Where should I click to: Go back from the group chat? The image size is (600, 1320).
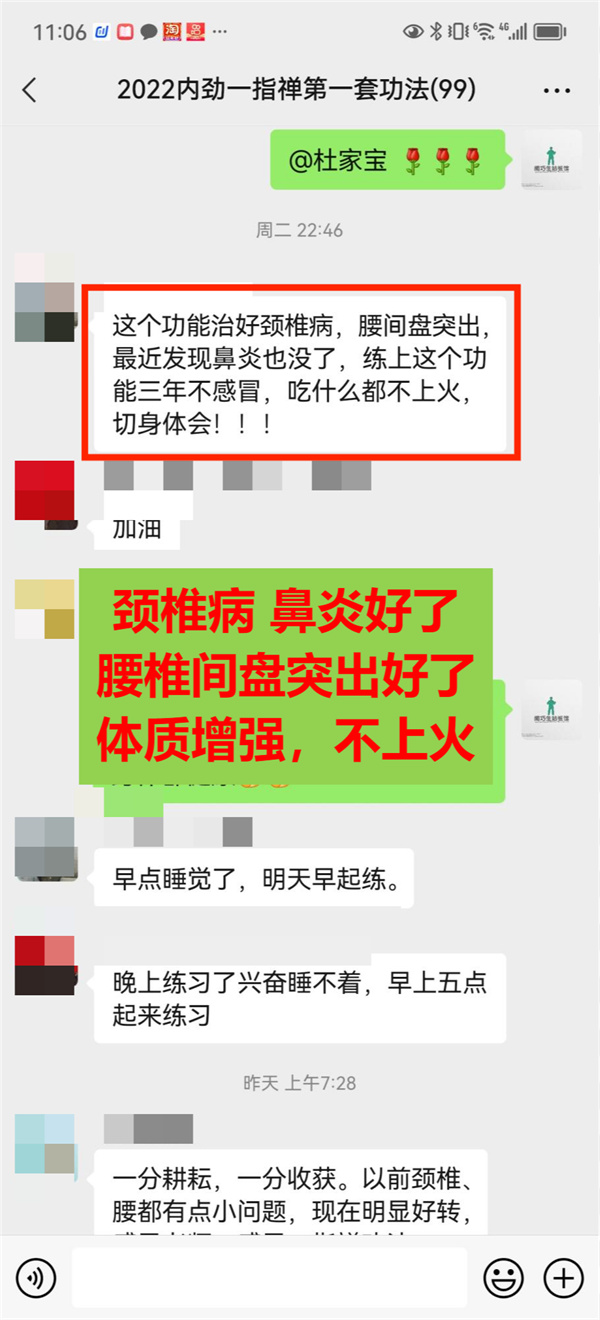click(29, 90)
